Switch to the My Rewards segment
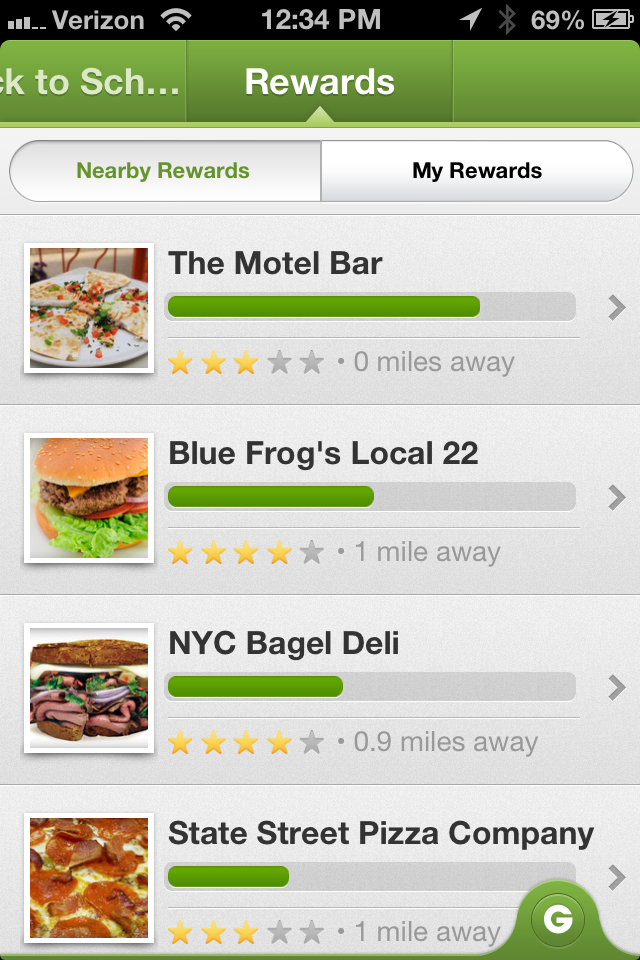Image resolution: width=640 pixels, height=960 pixels. (x=477, y=171)
